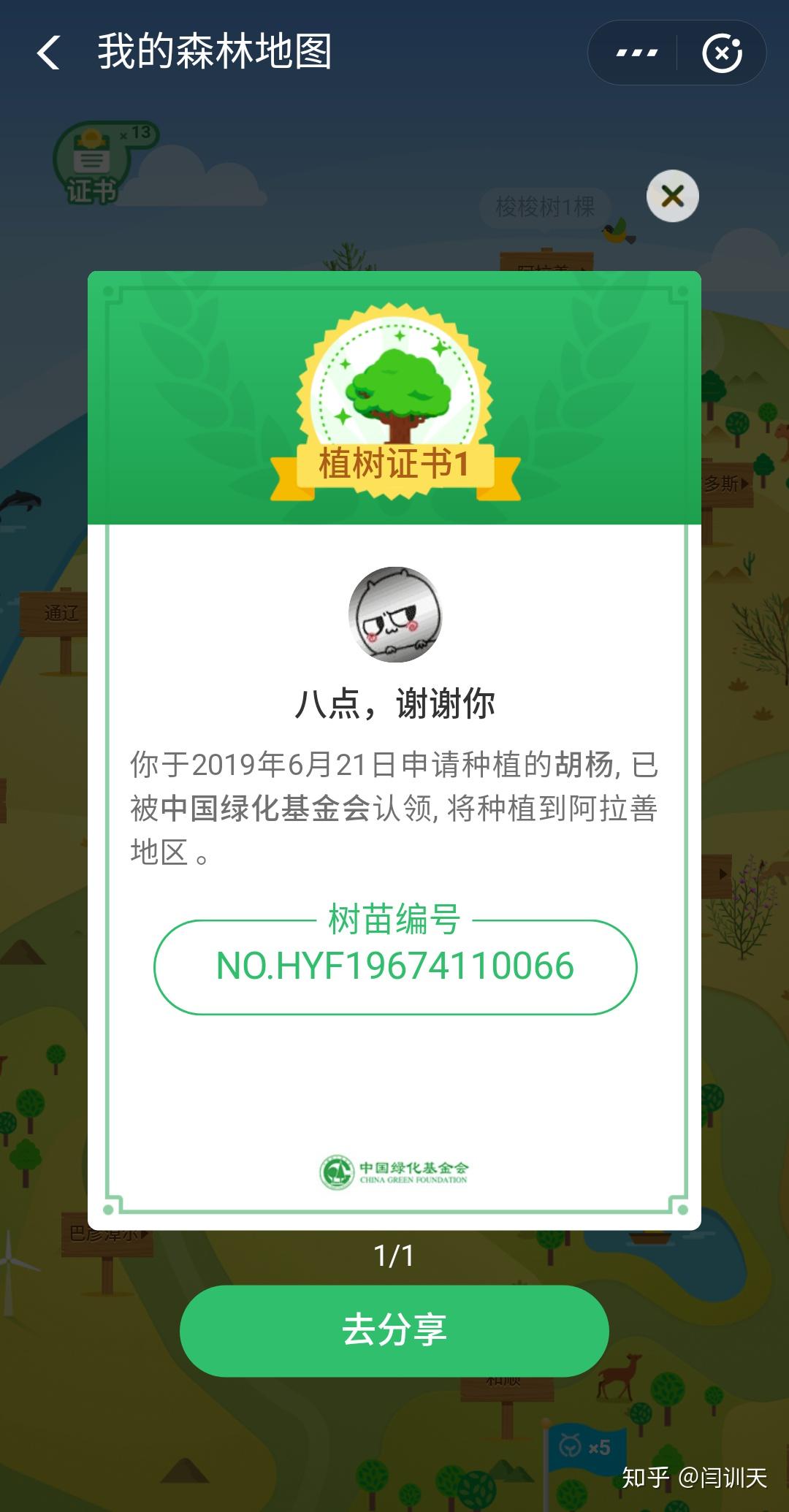Dismiss the 植树证书 certificate popup

point(672,196)
